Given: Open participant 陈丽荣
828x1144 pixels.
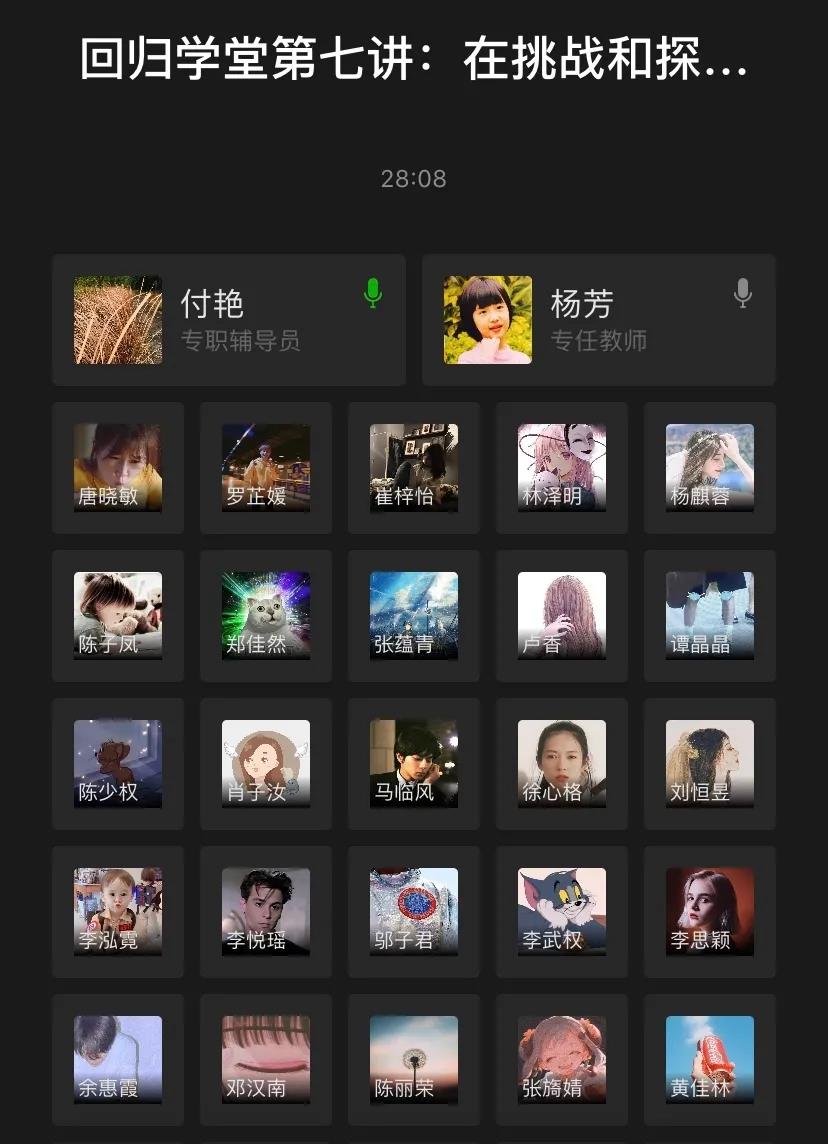Looking at the screenshot, I should click(414, 1060).
